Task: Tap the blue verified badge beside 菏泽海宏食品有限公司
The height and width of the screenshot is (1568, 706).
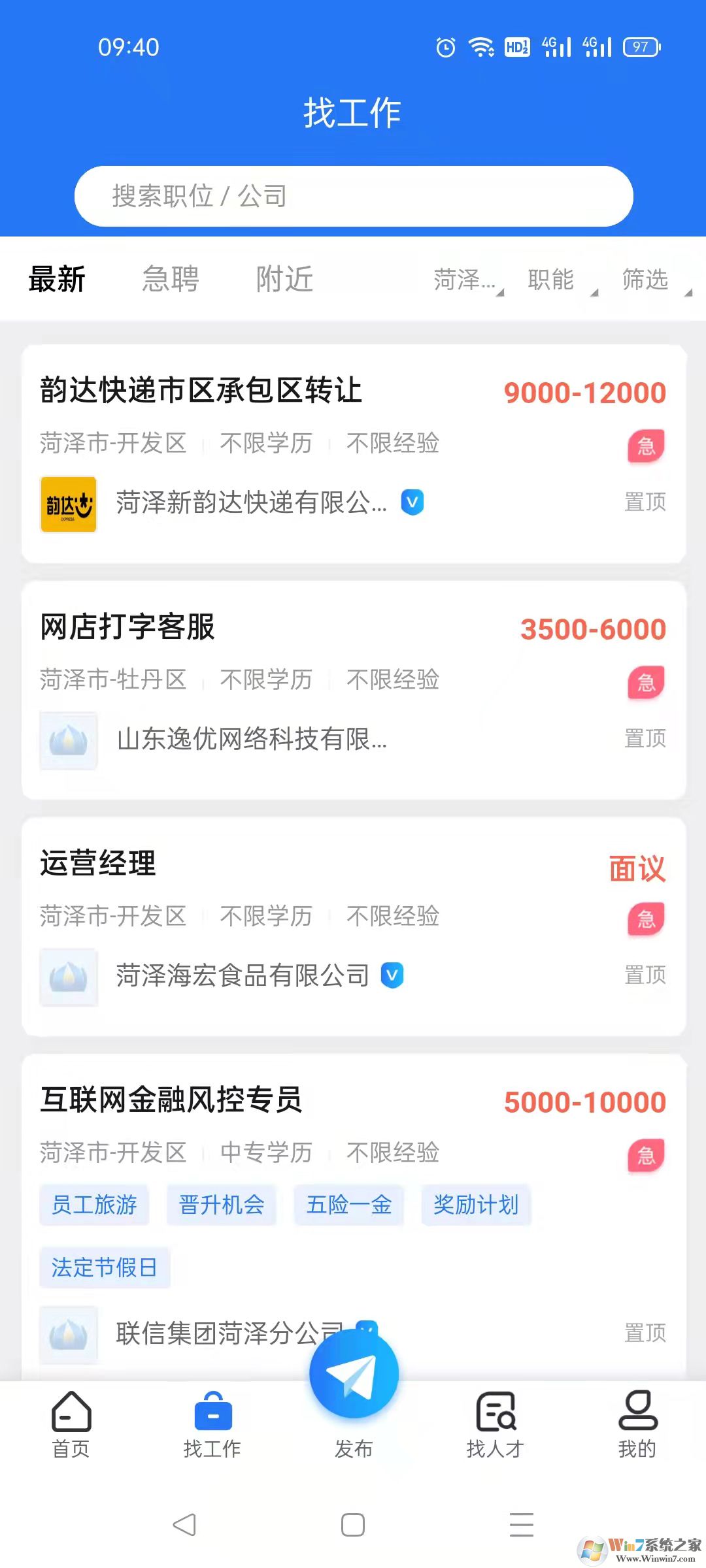Action: 391,976
